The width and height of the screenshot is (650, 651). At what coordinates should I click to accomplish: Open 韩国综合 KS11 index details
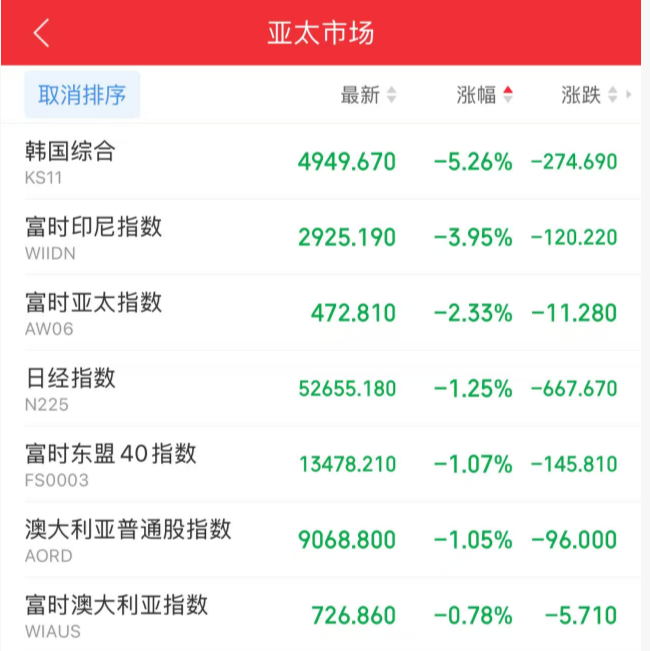(x=70, y=161)
